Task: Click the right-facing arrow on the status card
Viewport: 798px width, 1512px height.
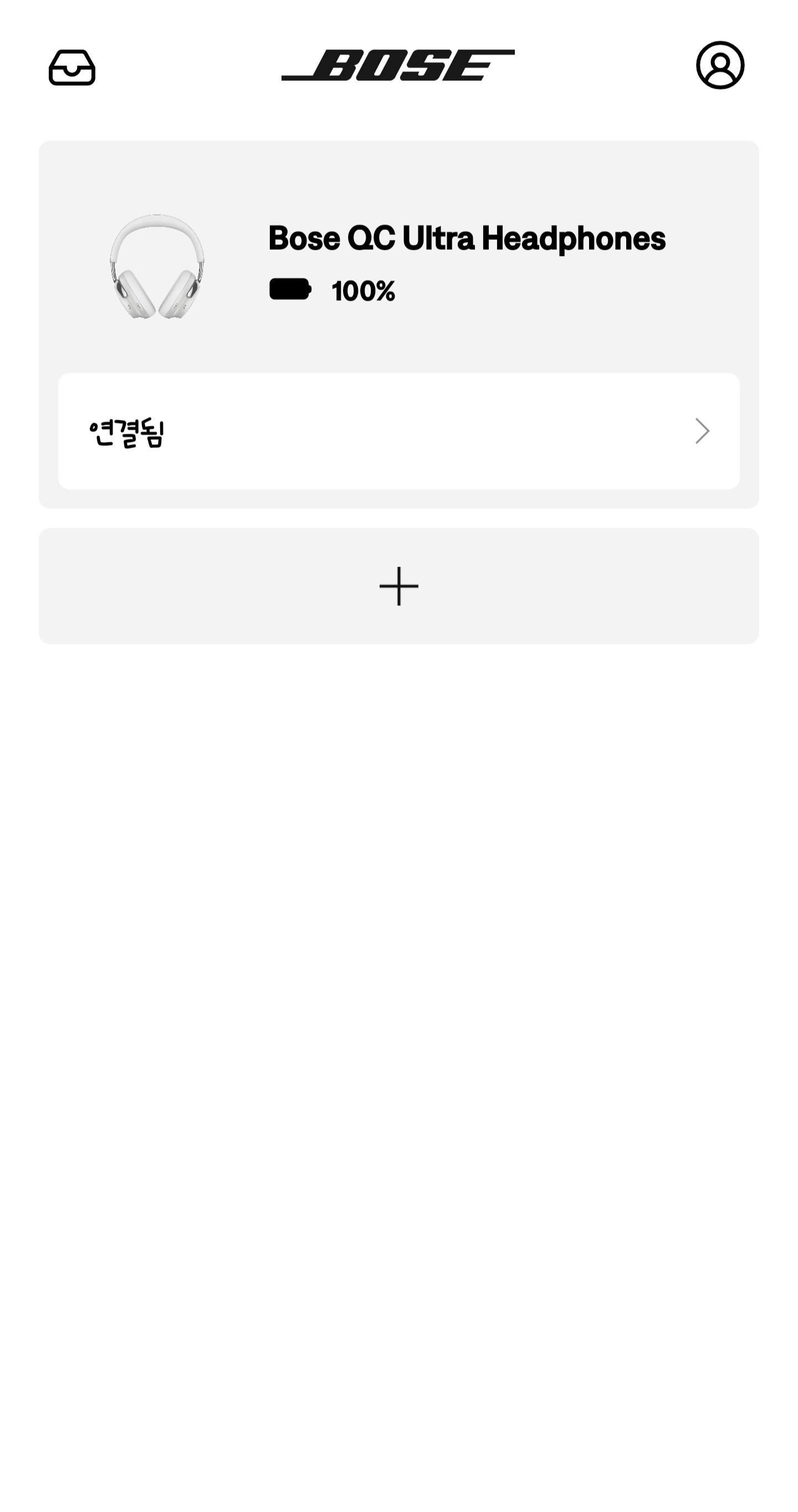Action: pos(703,430)
